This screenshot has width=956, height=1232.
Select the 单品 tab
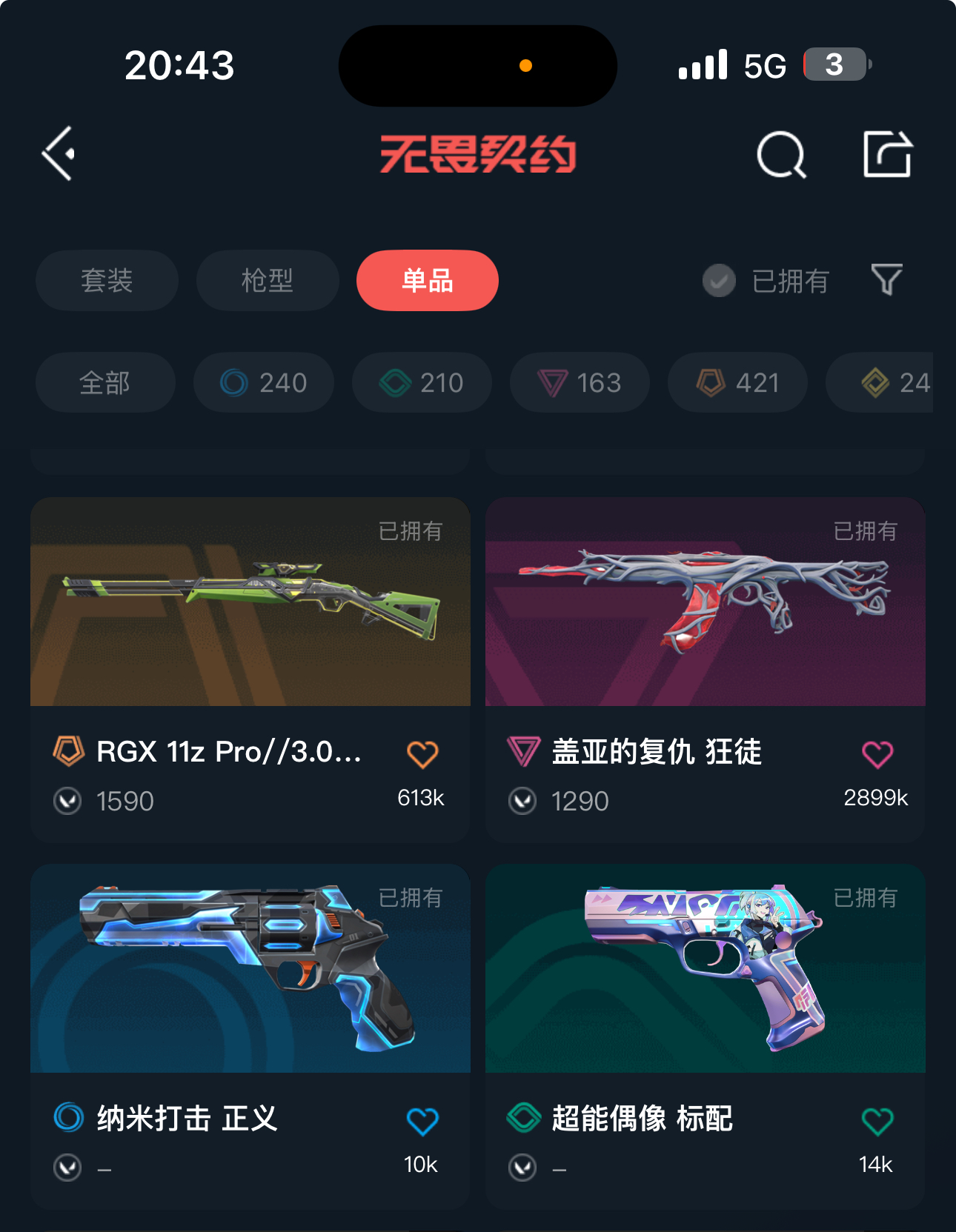[x=428, y=281]
